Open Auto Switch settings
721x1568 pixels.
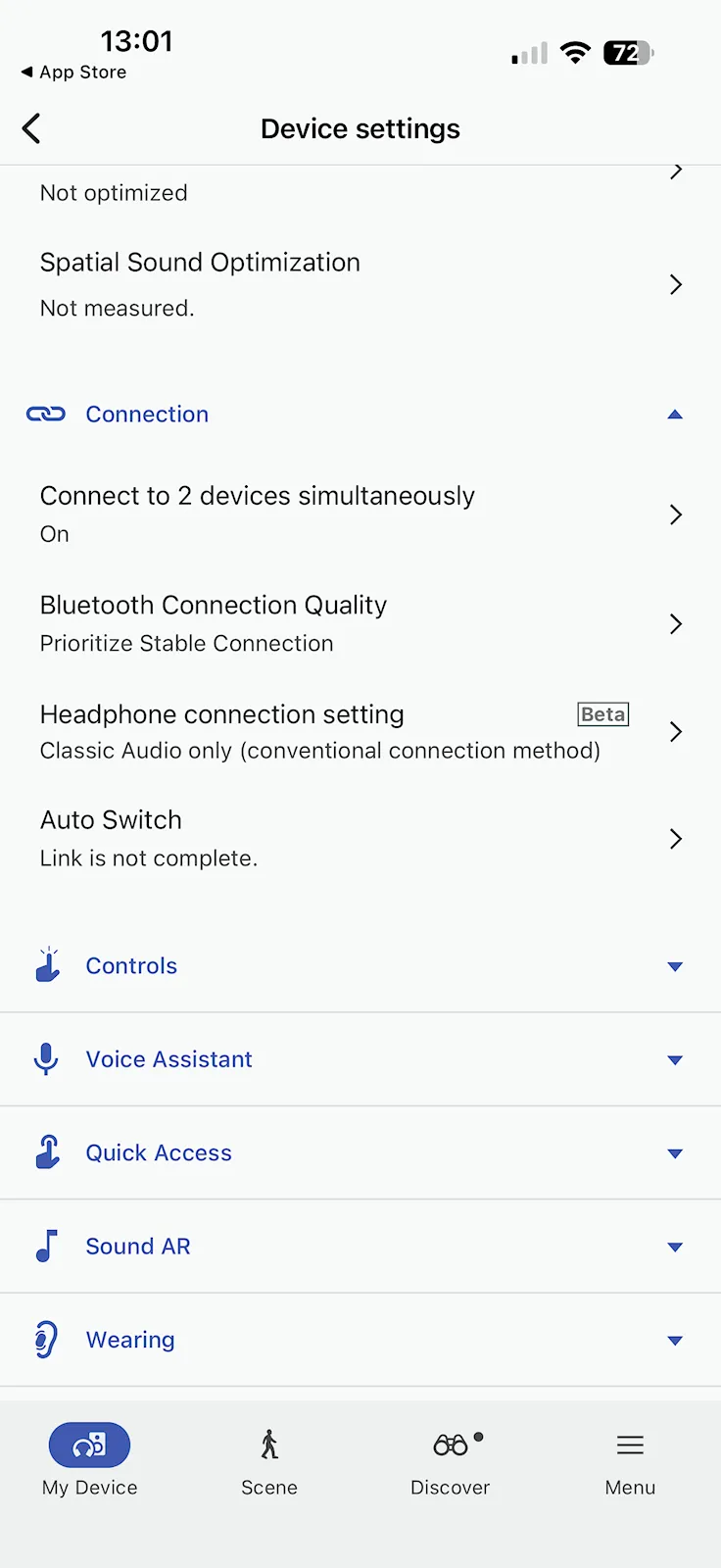pos(360,839)
